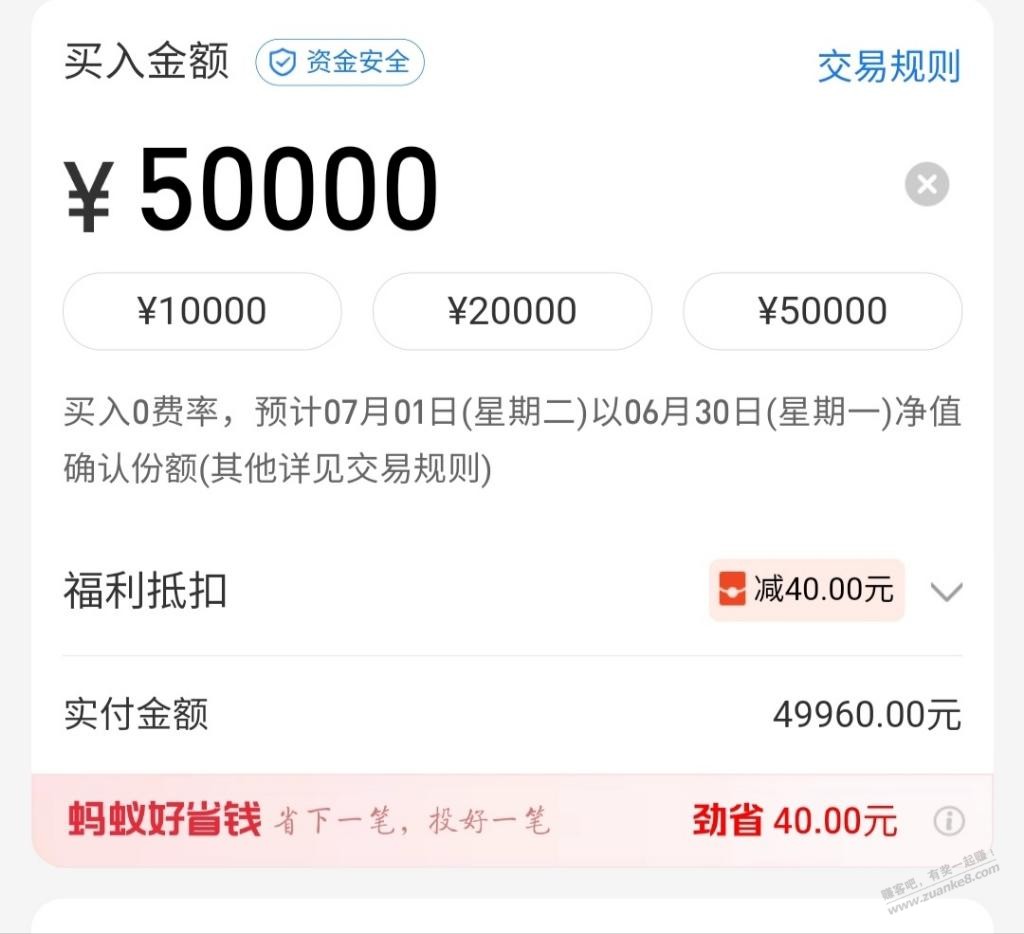Image resolution: width=1024 pixels, height=934 pixels.
Task: Clear the entered purchase amount
Action: tap(926, 185)
